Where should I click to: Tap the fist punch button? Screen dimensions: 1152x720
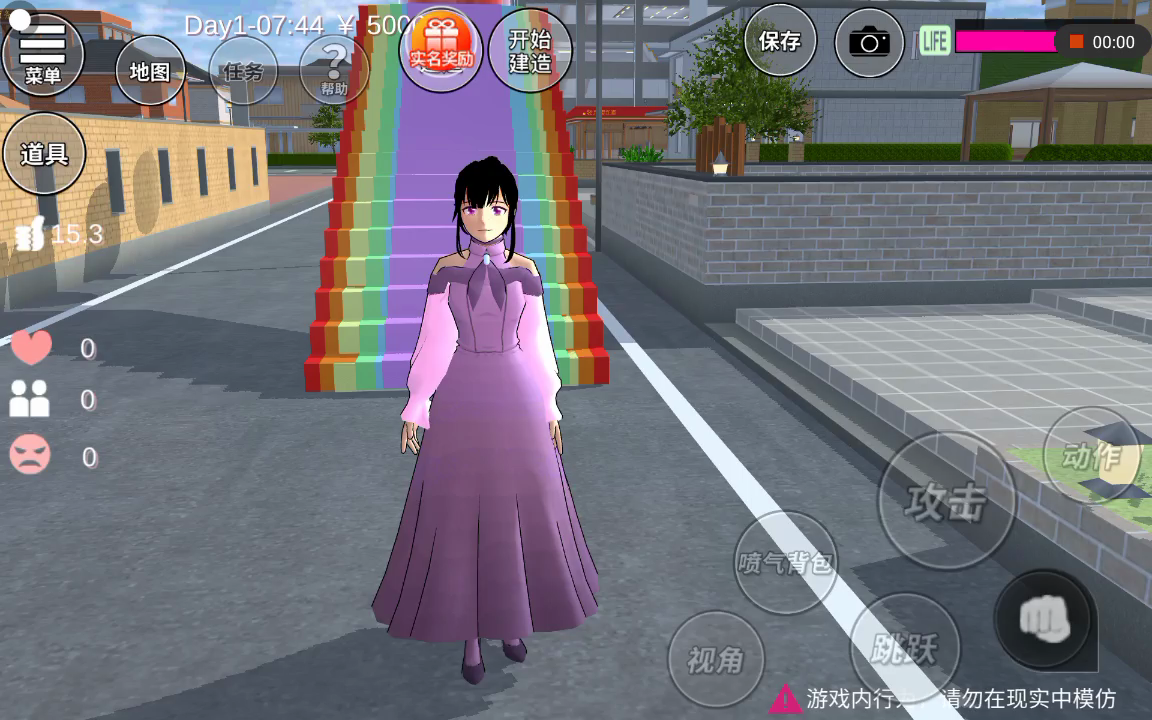click(1045, 619)
